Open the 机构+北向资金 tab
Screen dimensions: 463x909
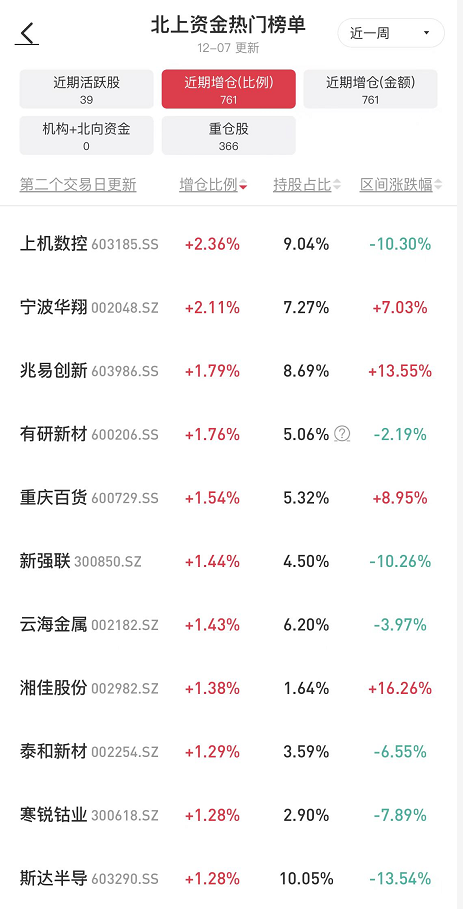tap(86, 136)
